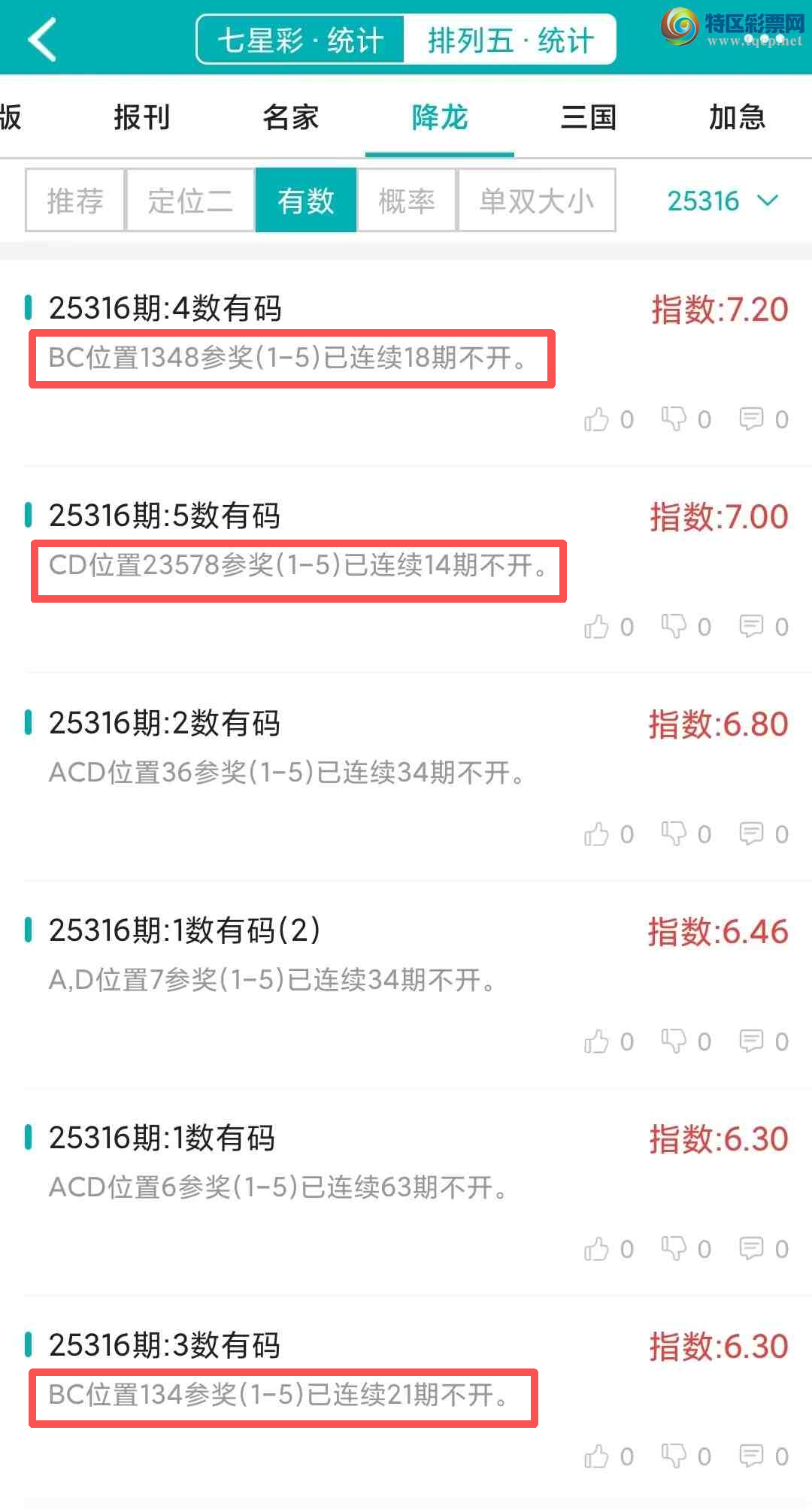Choose the 单双大小 filter
The width and height of the screenshot is (812, 1512).
pos(537,201)
